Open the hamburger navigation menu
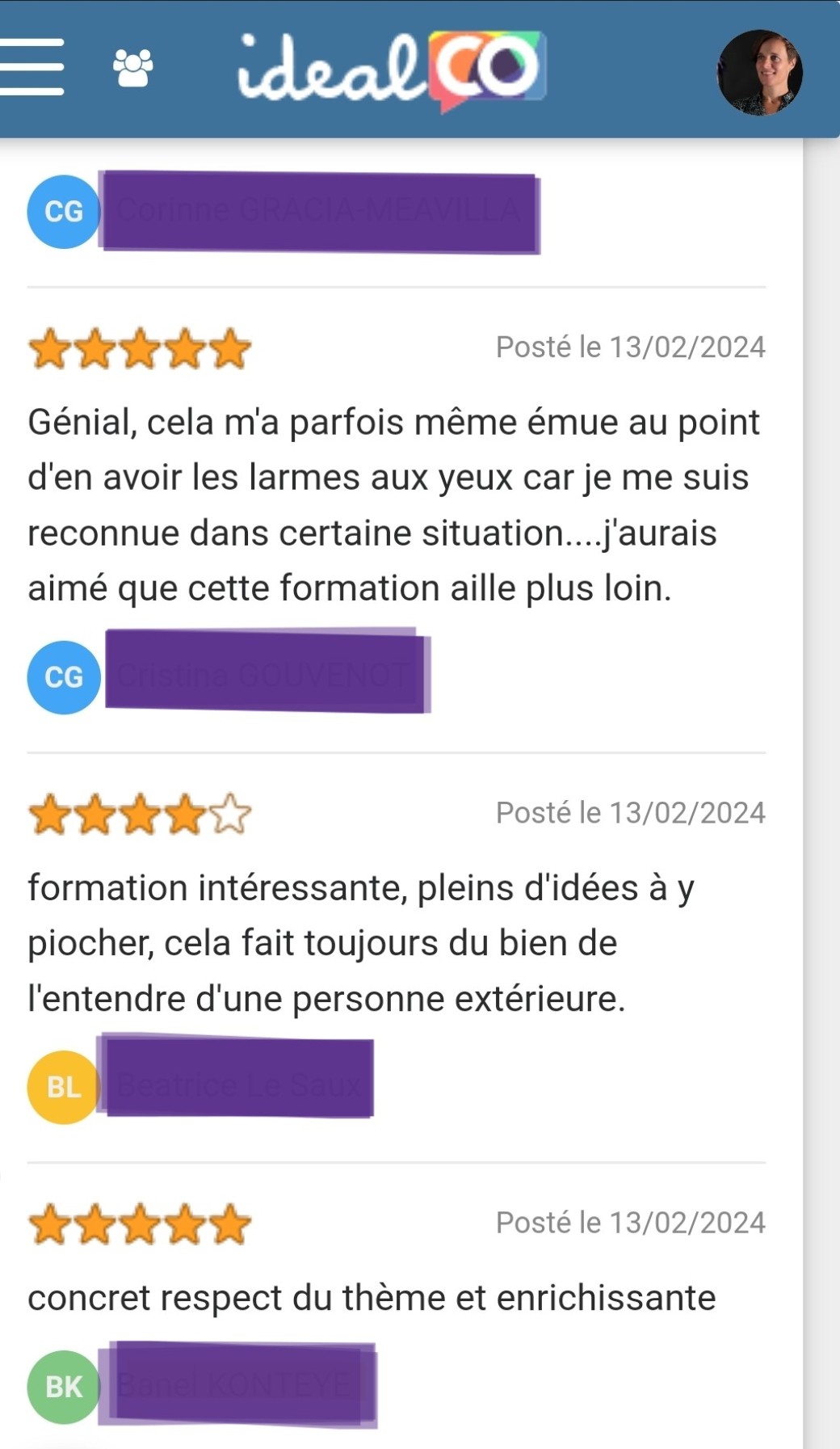 32,67
